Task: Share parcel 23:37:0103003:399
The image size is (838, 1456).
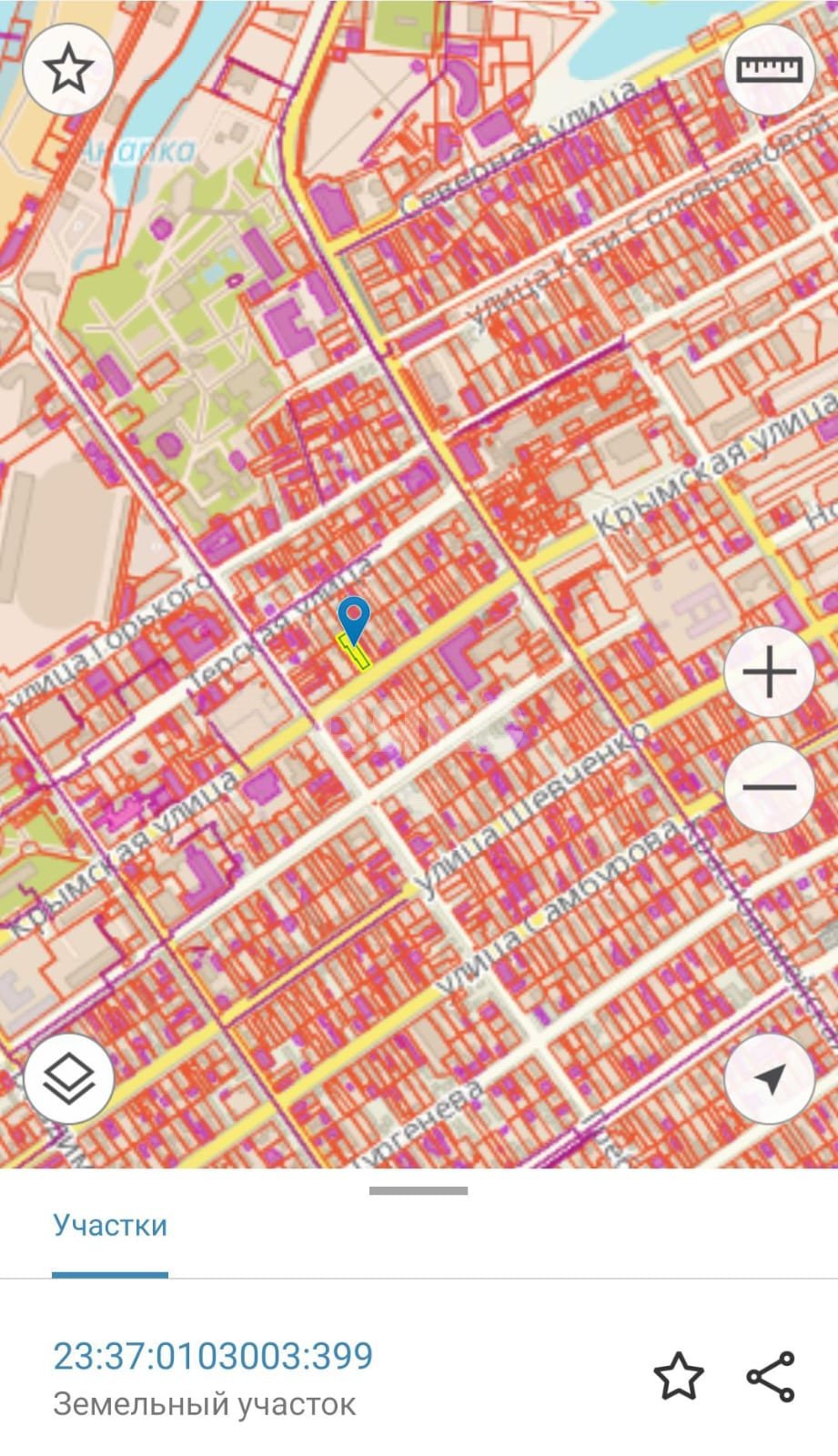Action: tap(771, 1375)
